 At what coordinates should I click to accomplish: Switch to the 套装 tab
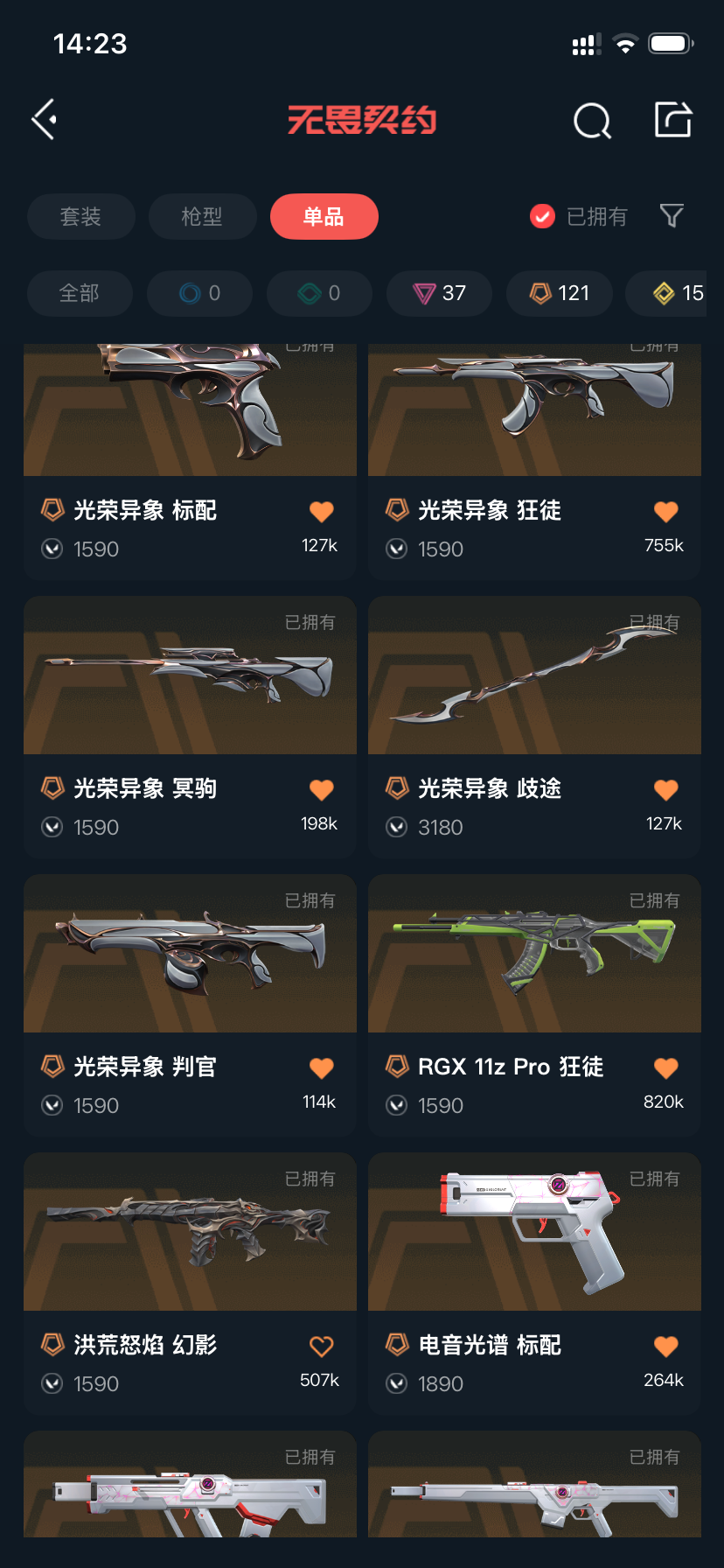(81, 216)
